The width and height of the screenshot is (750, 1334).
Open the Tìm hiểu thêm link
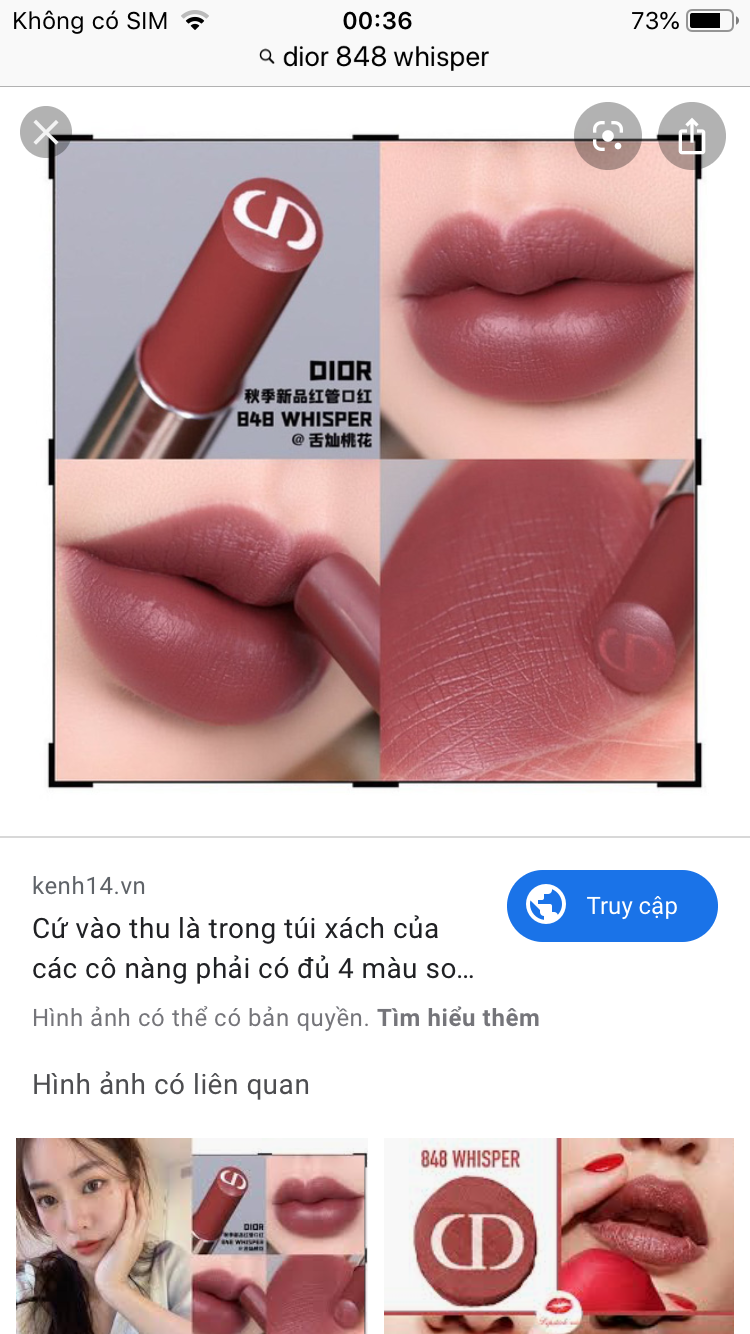pyautogui.click(x=458, y=1018)
